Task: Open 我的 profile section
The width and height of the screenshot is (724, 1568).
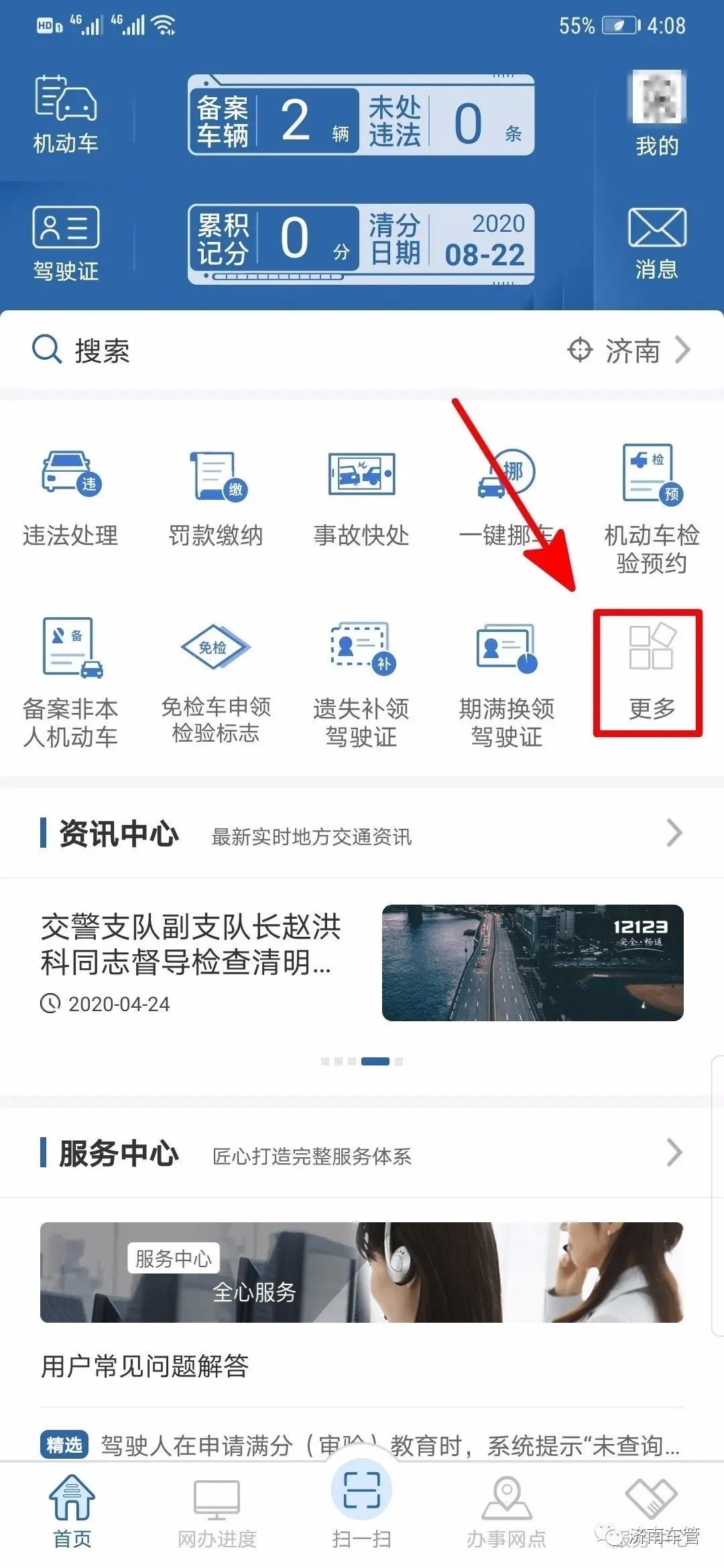Action: [657, 114]
